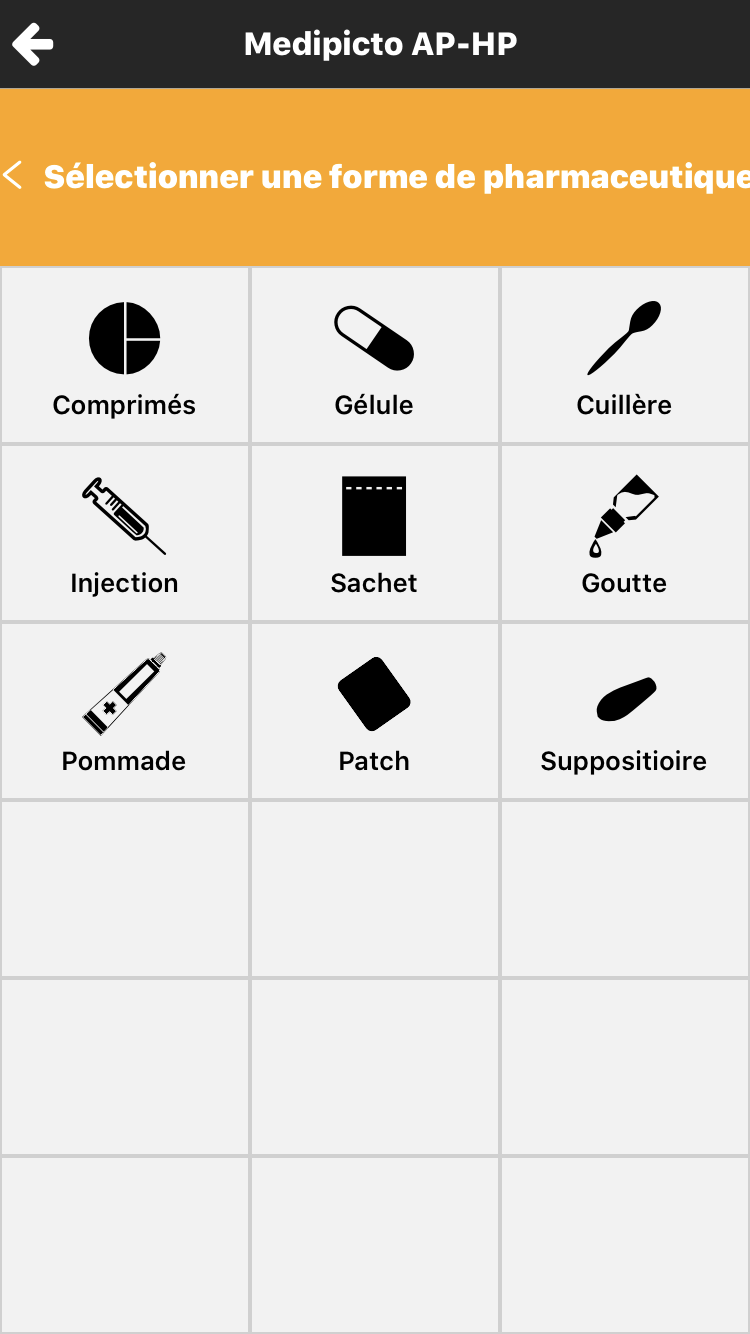This screenshot has width=750, height=1334.
Task: Tap the Pommade ointment tile
Action: tap(124, 712)
